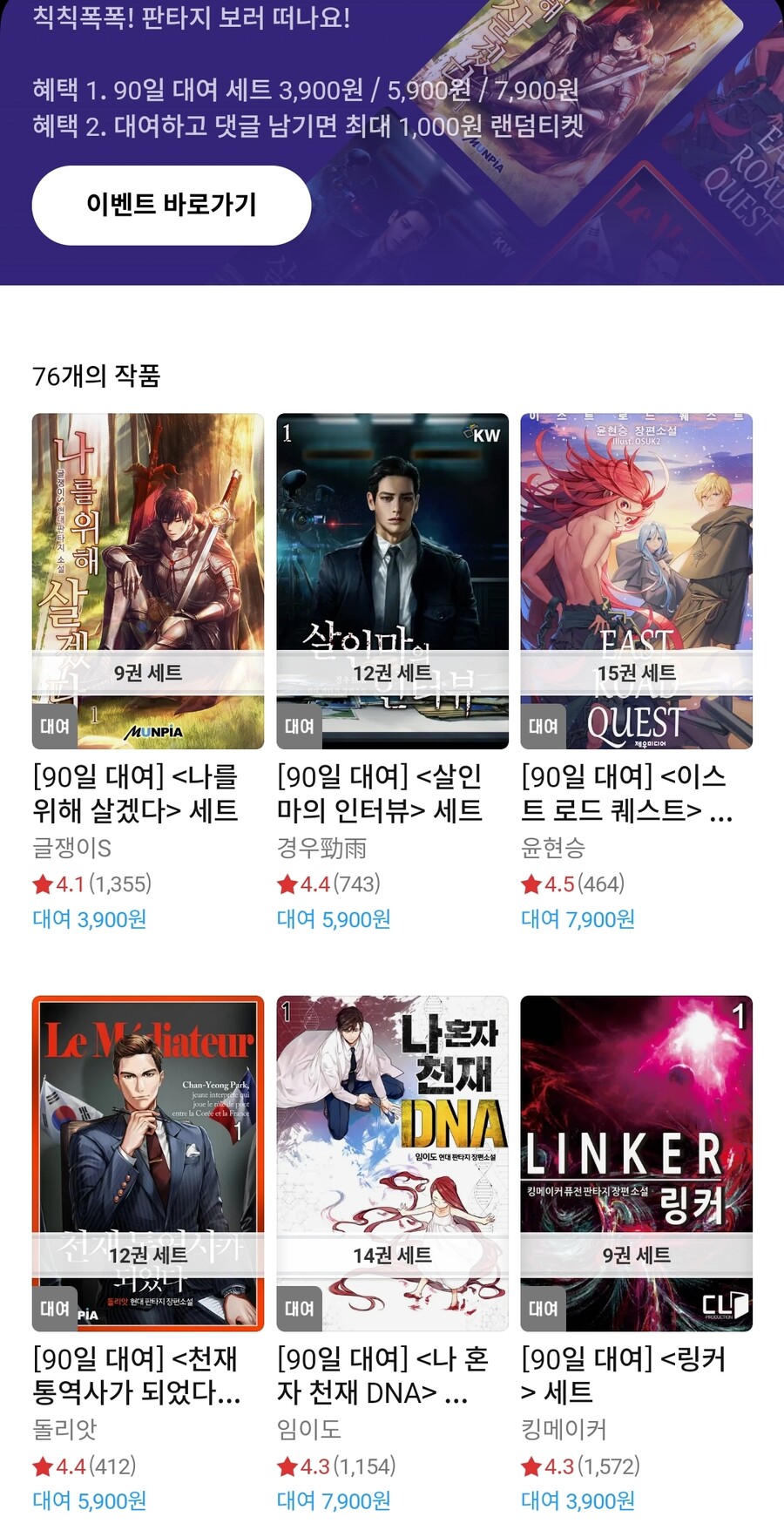784x1530 pixels.
Task: Click the 대여 badge on 이스트 로드 퀘스트 cover
Action: click(542, 724)
